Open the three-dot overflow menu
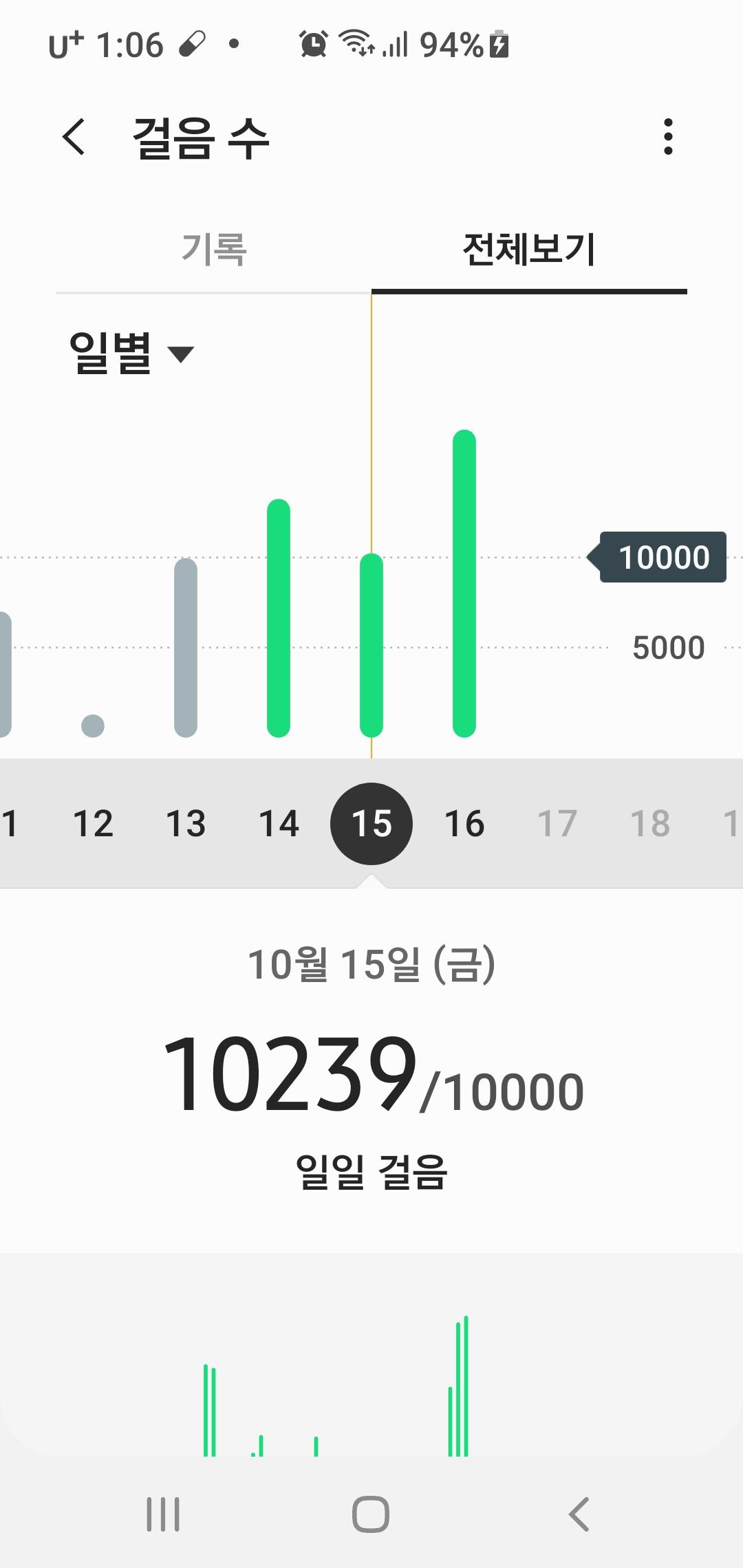 [x=667, y=137]
